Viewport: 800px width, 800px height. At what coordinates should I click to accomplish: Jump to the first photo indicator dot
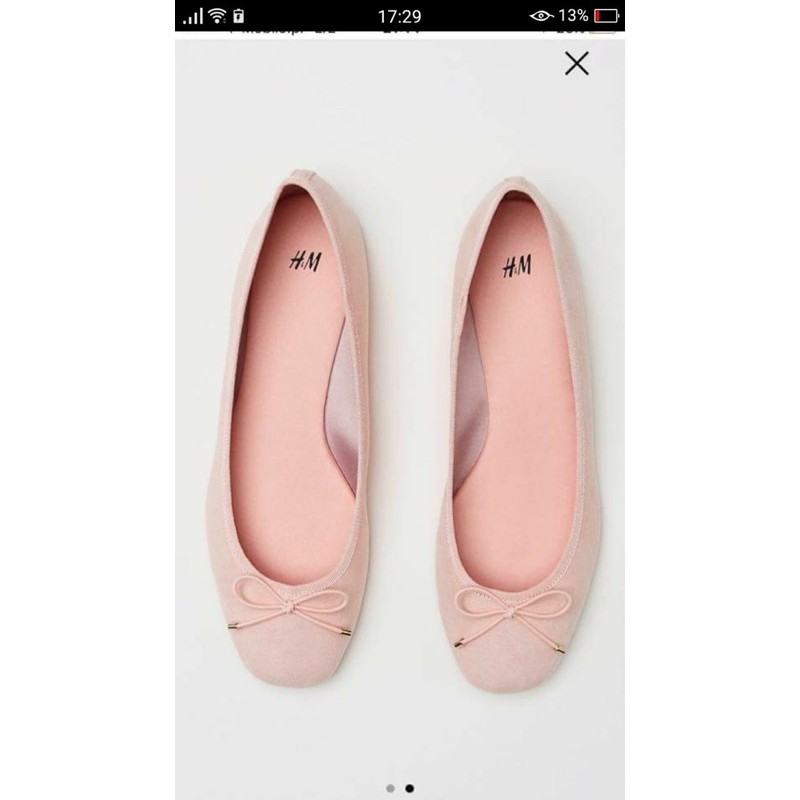390,787
